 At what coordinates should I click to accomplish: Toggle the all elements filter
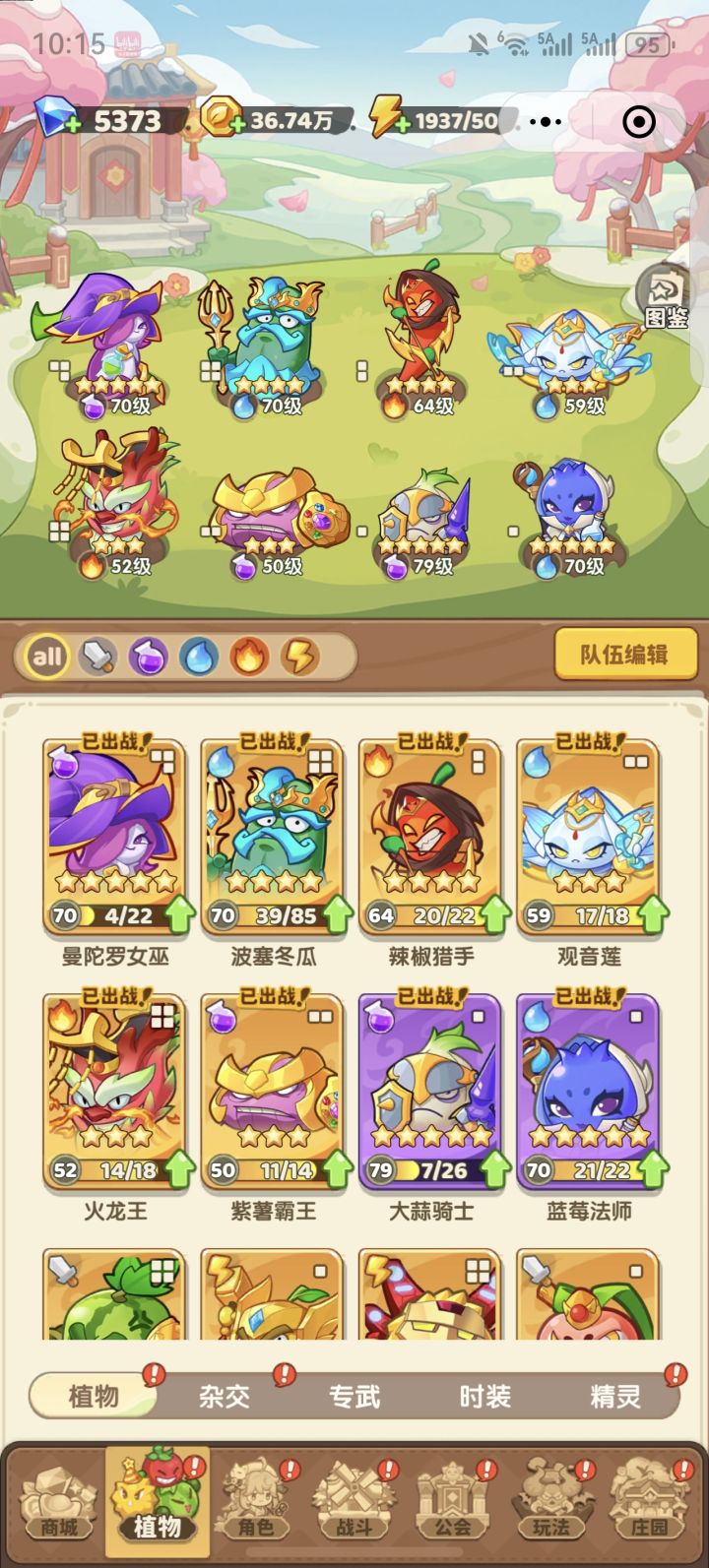(x=44, y=656)
